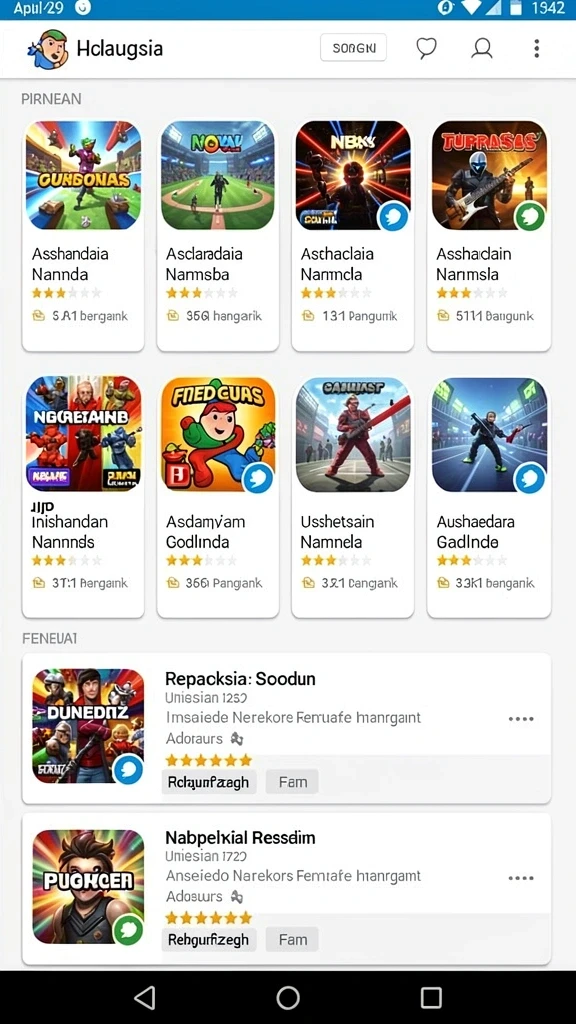Image resolution: width=576 pixels, height=1024 pixels.
Task: Go to the home screen via navigation bar
Action: point(288,997)
